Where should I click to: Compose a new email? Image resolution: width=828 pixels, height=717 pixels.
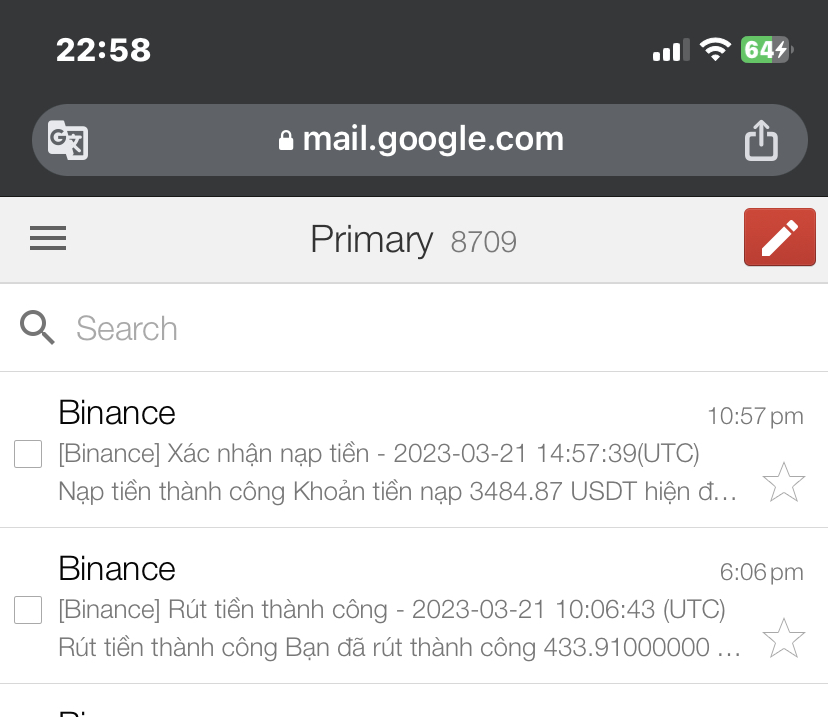click(x=779, y=238)
